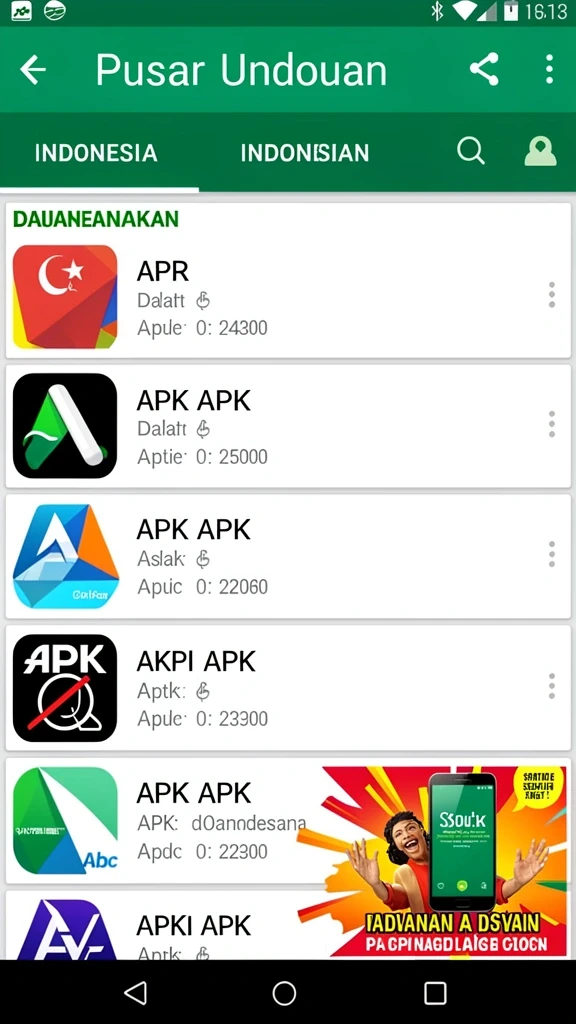Open options for the AKPI APK row
This screenshot has width=576, height=1024.
[552, 686]
